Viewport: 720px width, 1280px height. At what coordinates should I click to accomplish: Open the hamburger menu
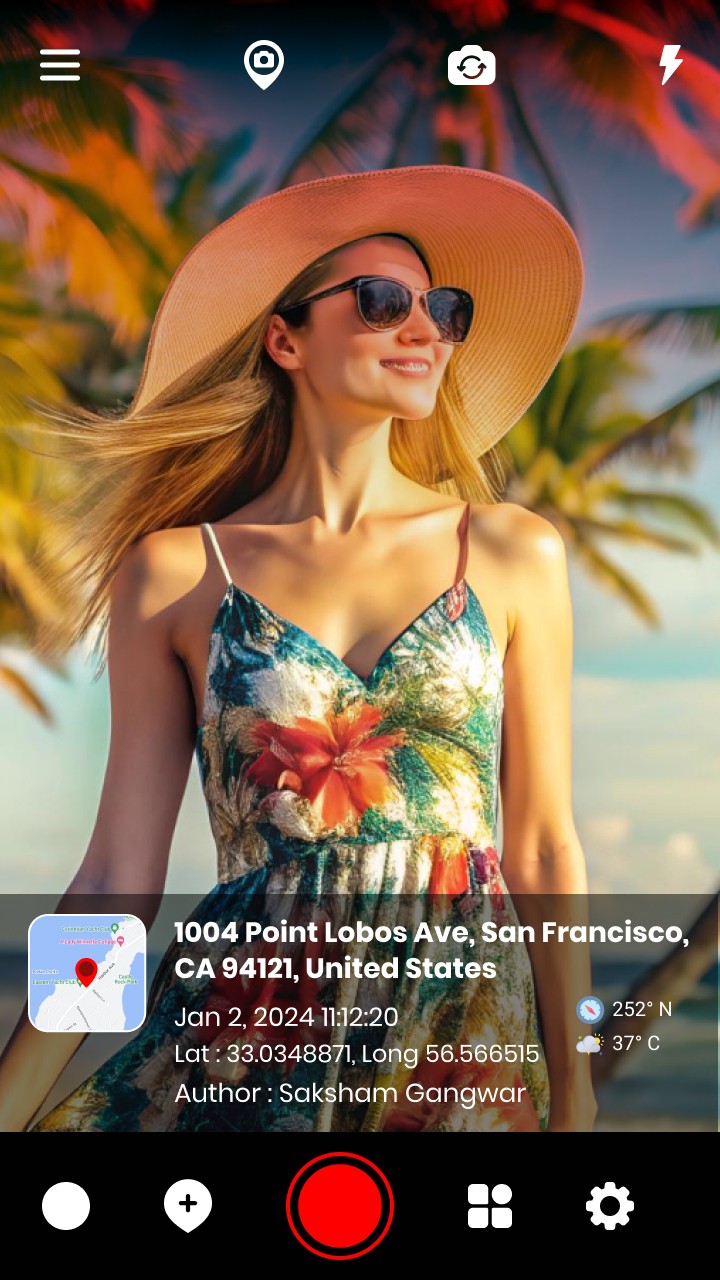click(60, 66)
